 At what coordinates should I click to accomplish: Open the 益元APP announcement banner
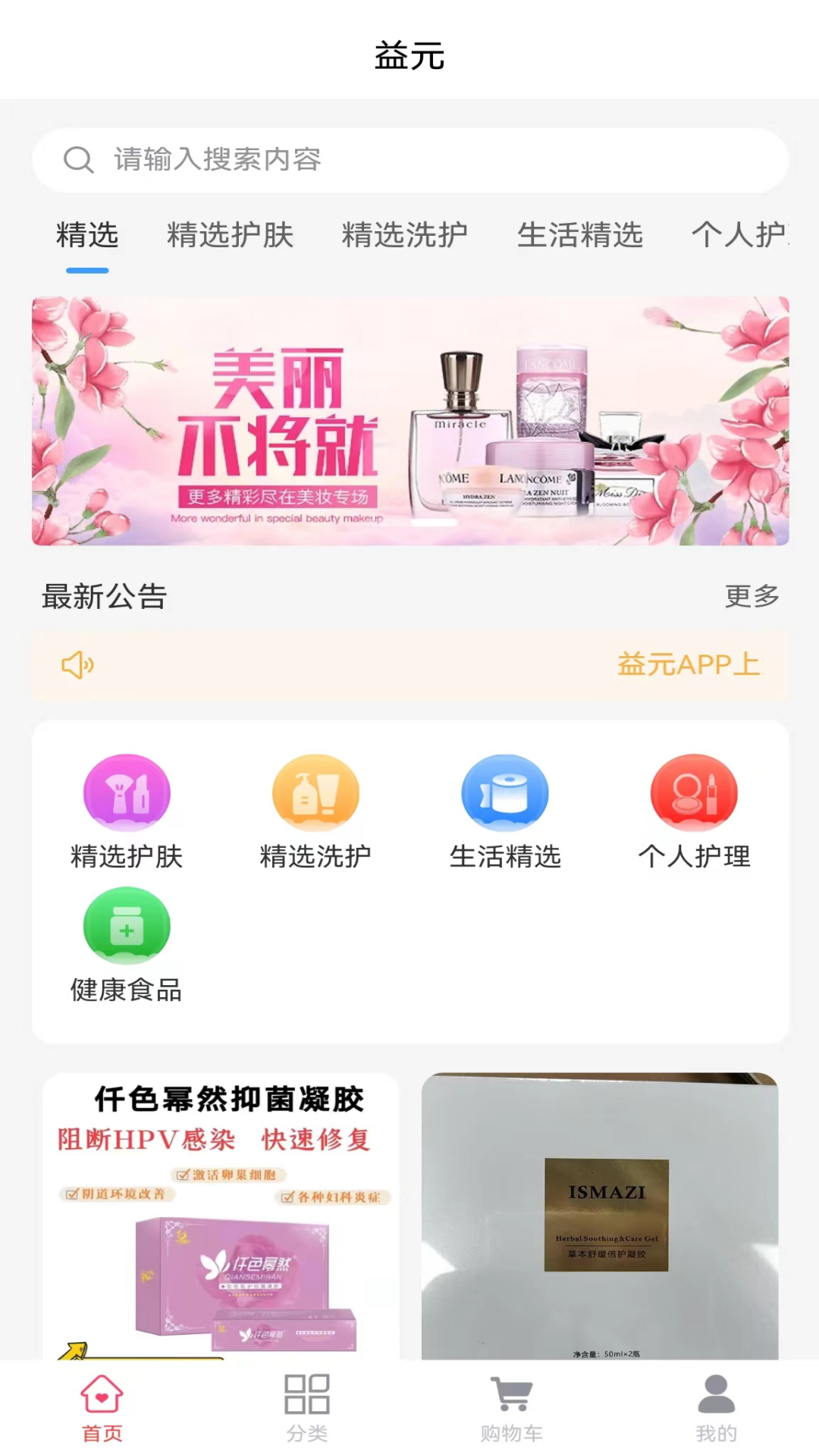coord(409,665)
